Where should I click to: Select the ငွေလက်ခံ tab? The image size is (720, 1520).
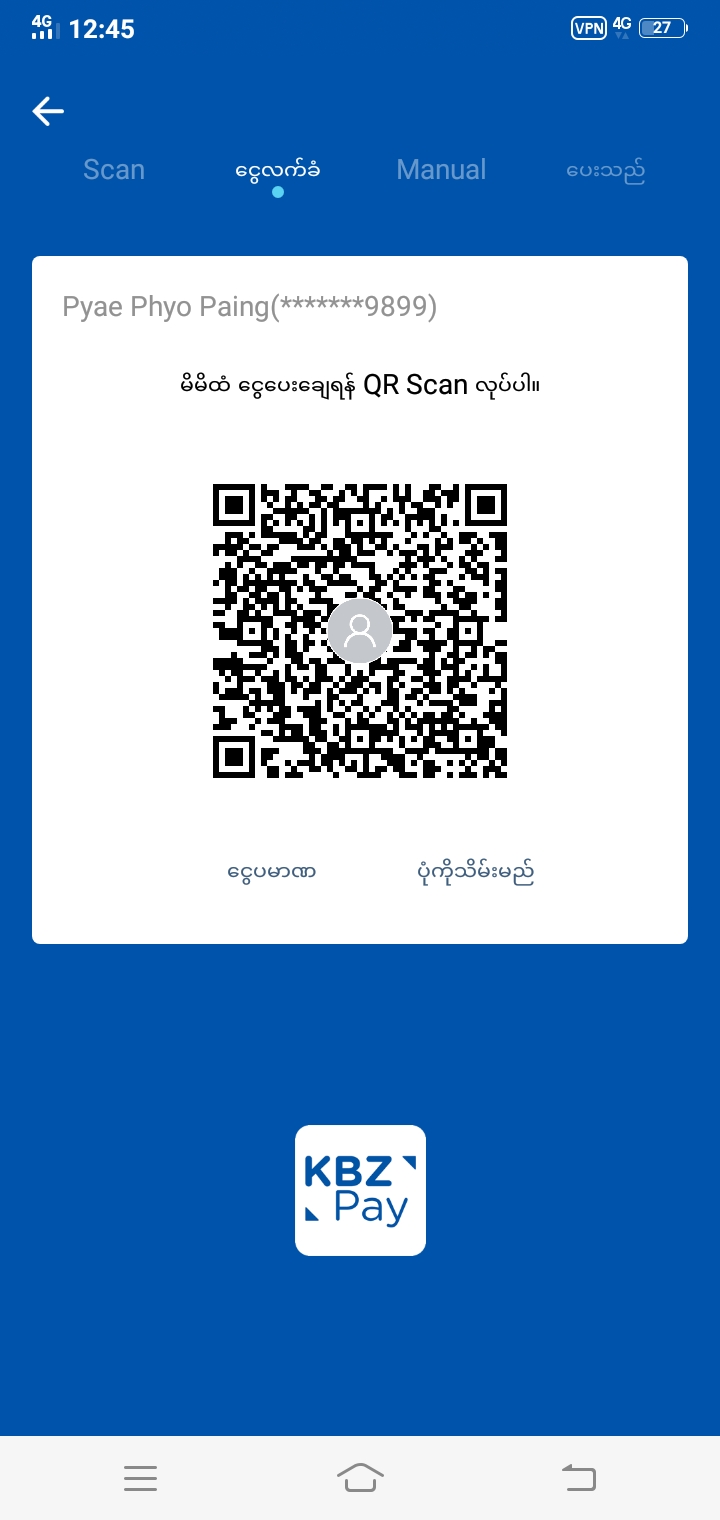(x=277, y=170)
